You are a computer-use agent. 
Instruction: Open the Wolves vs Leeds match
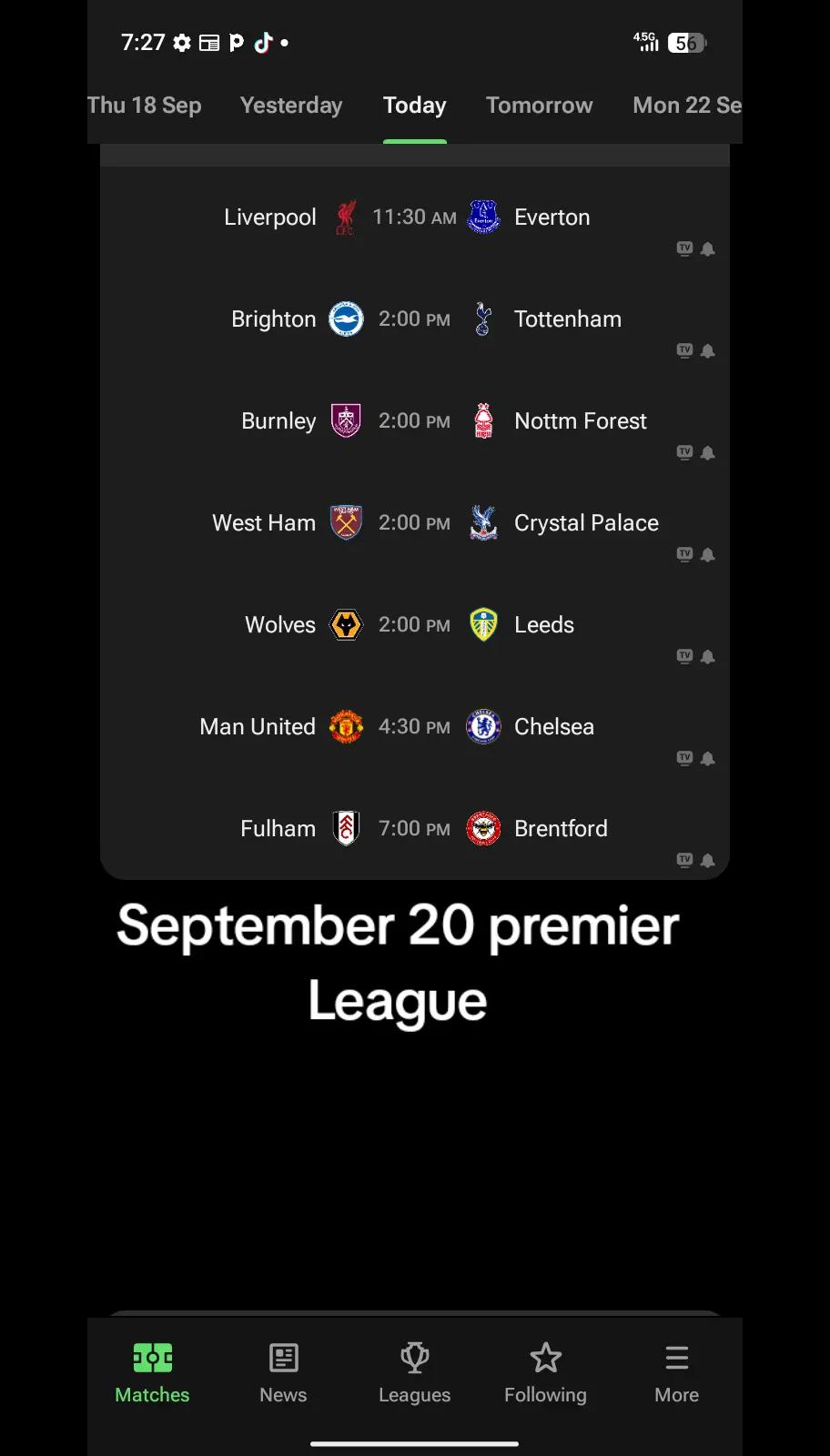(x=415, y=625)
